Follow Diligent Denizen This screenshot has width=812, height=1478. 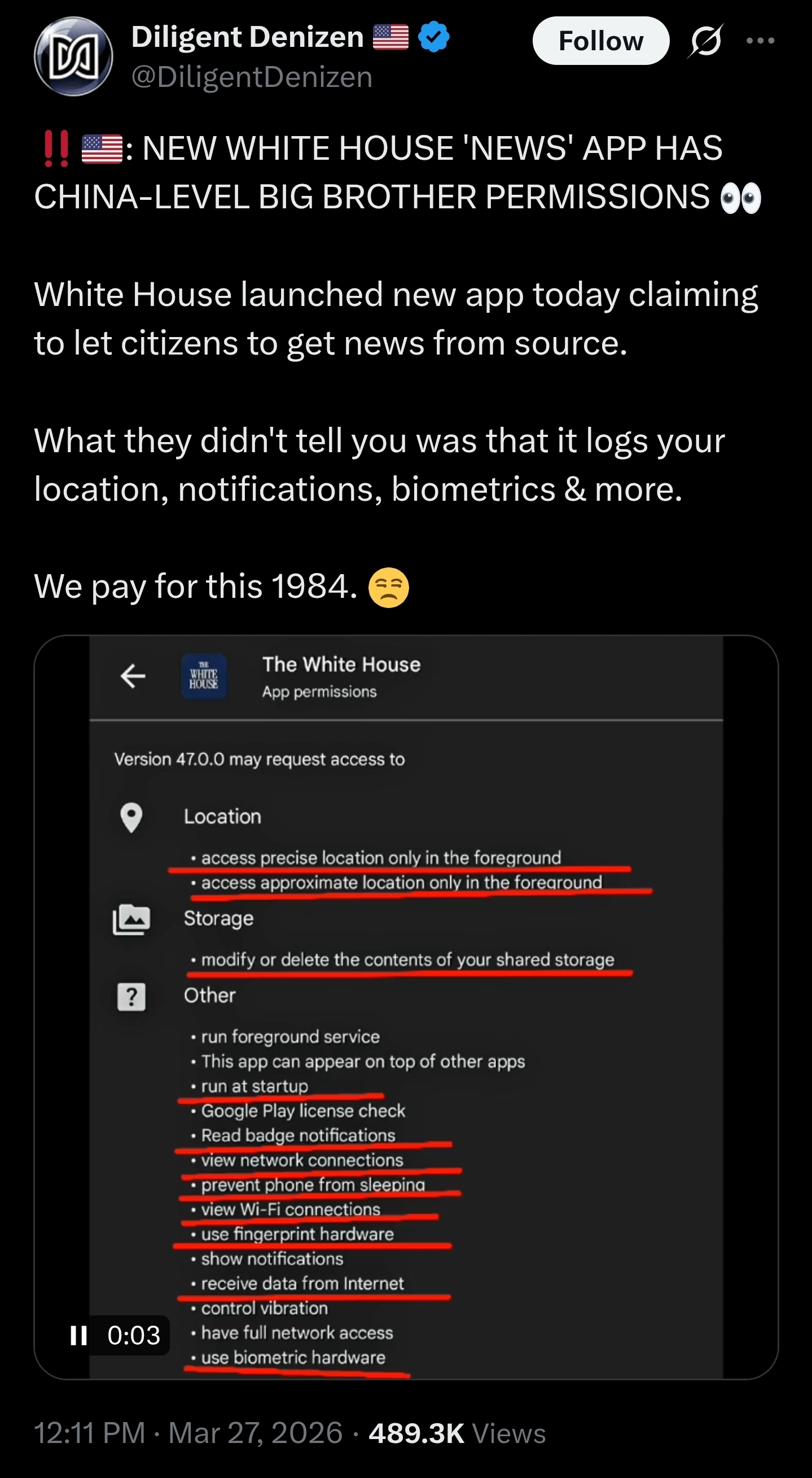600,41
